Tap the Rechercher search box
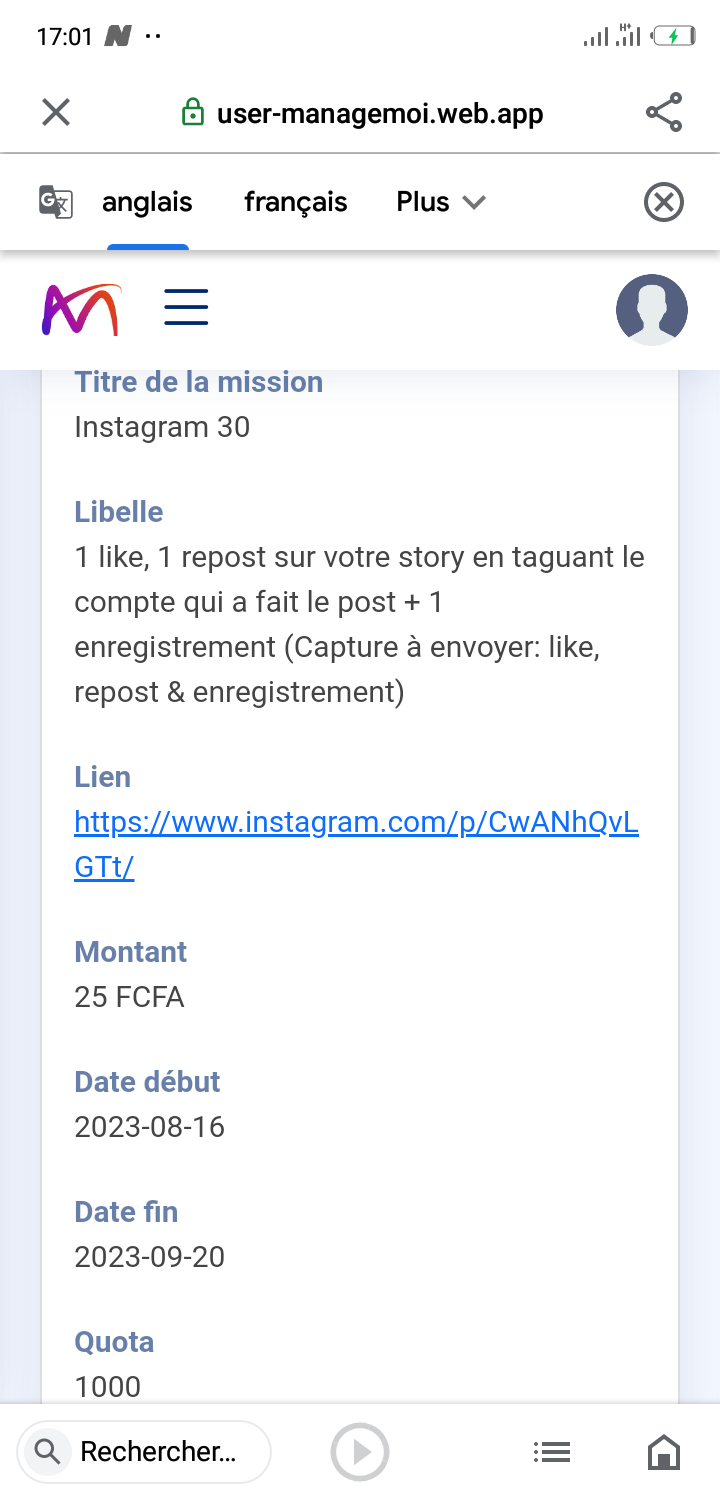Screen dimensions: 720x1500 pos(145,1451)
